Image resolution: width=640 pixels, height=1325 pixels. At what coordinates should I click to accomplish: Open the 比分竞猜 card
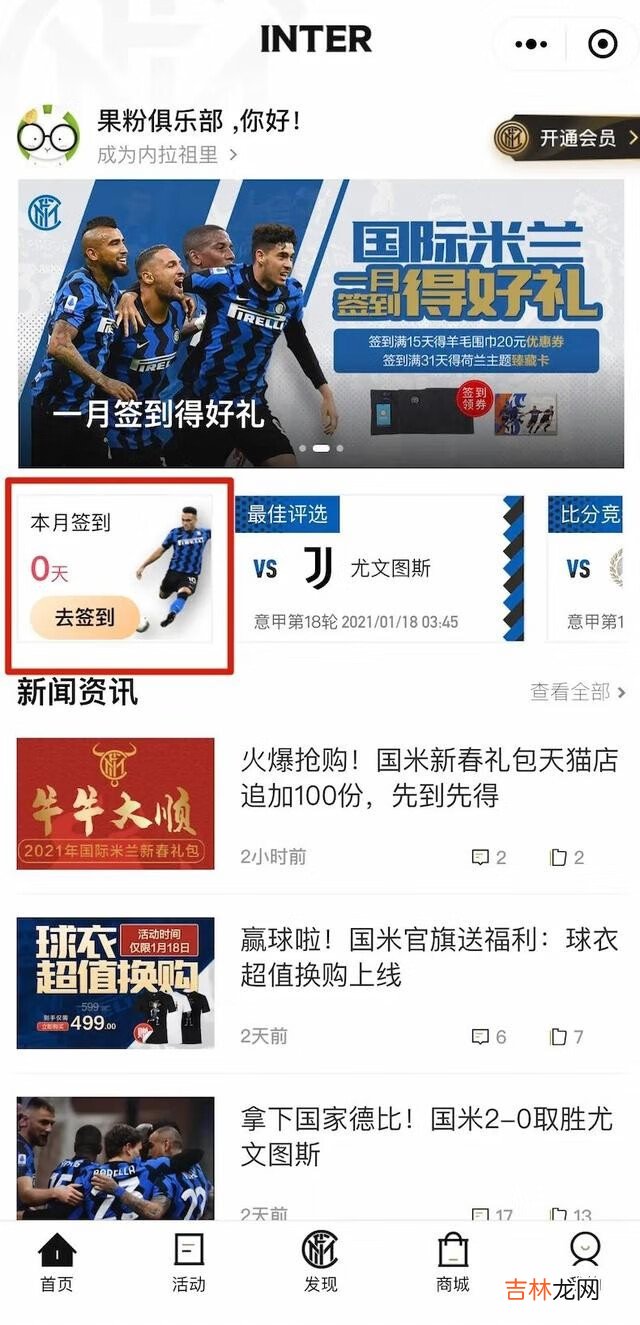592,568
